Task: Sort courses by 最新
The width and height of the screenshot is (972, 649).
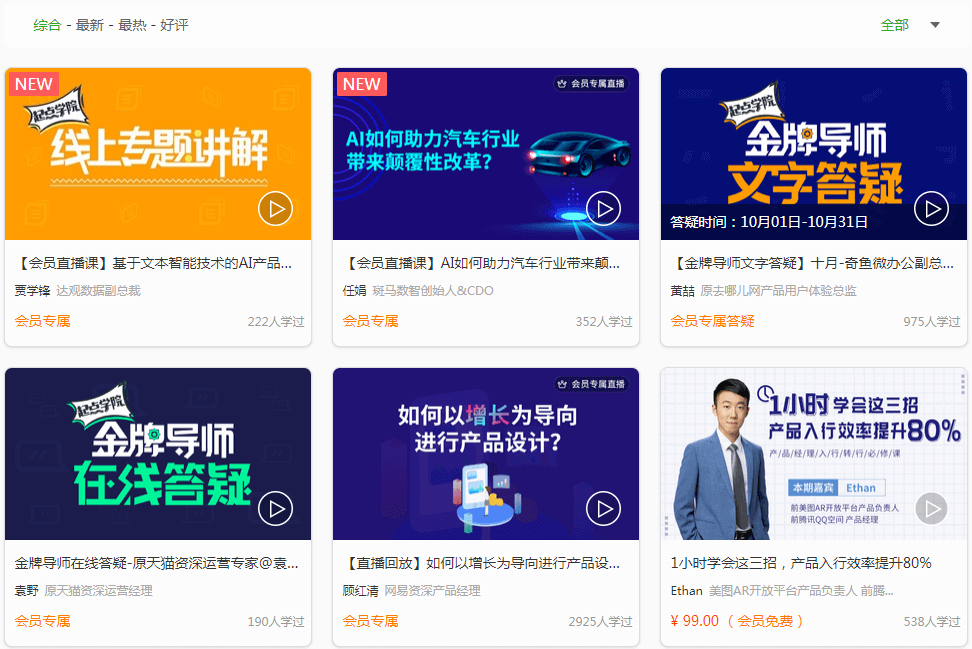Action: tap(89, 25)
